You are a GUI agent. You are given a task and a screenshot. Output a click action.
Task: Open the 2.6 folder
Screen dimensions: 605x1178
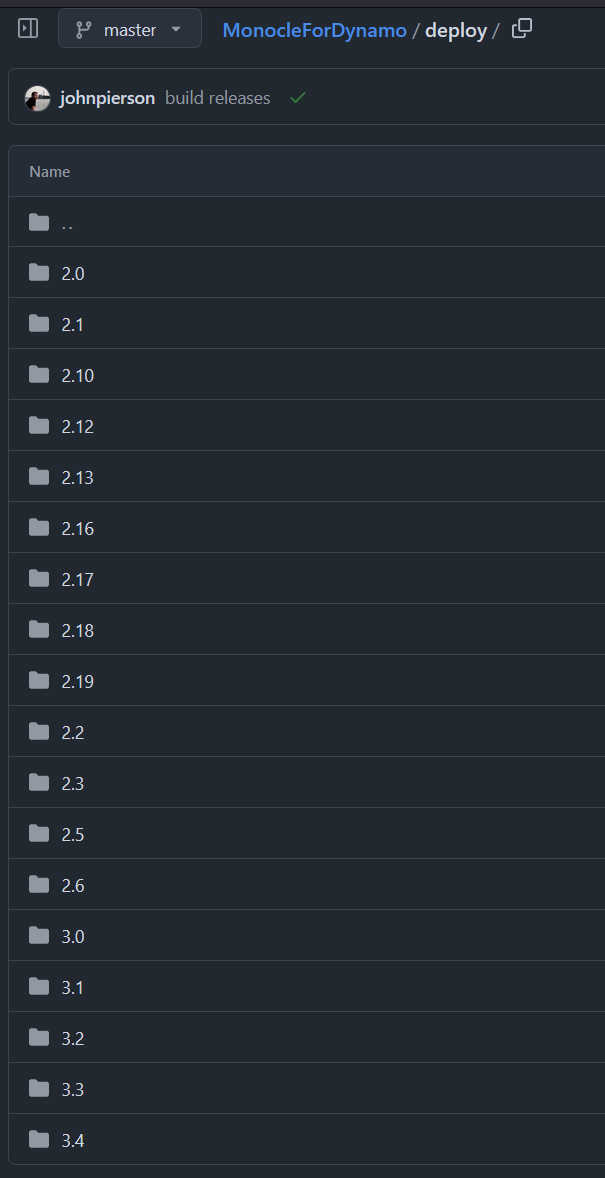[x=73, y=885]
